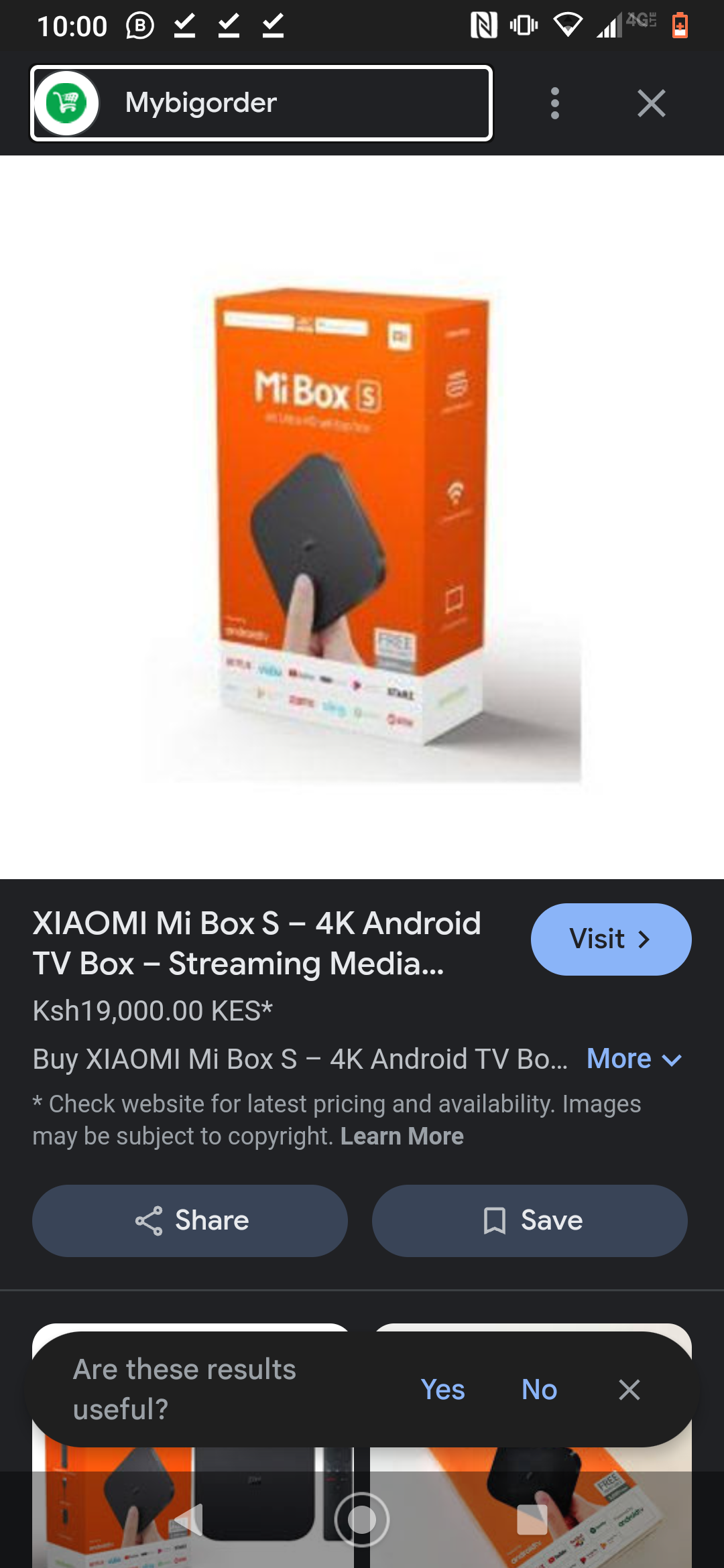Expand the More product description

(x=634, y=1059)
